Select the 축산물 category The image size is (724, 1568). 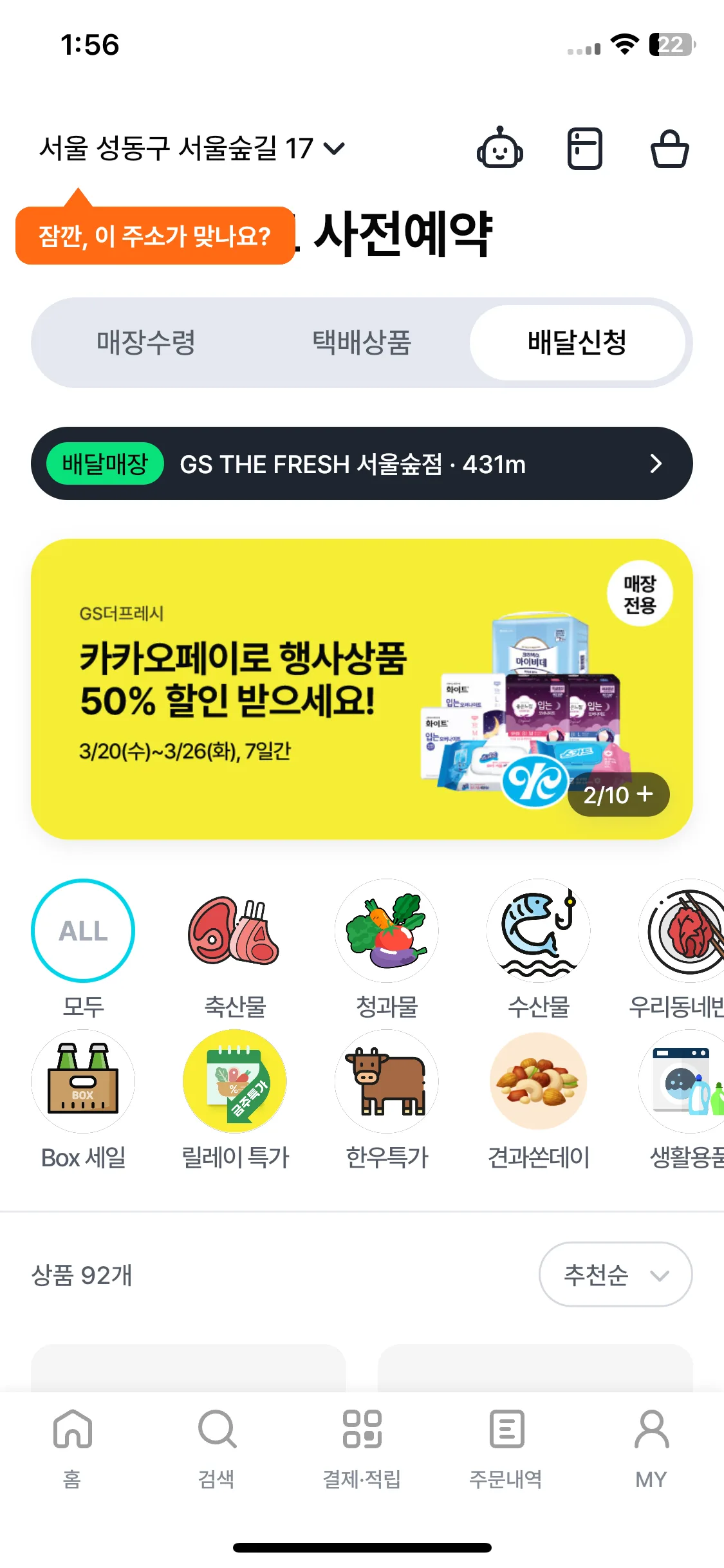click(x=235, y=950)
